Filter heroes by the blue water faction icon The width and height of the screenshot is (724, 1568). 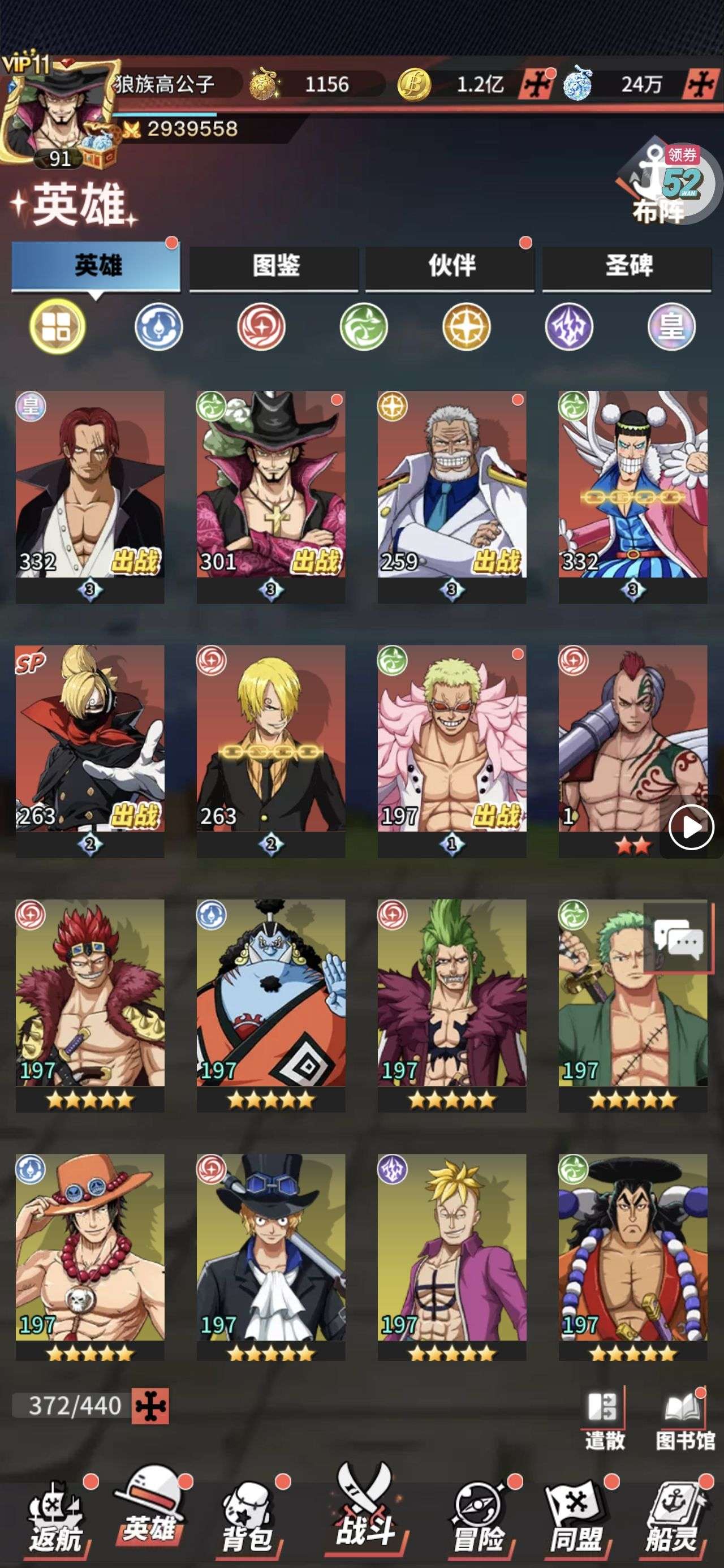[158, 326]
